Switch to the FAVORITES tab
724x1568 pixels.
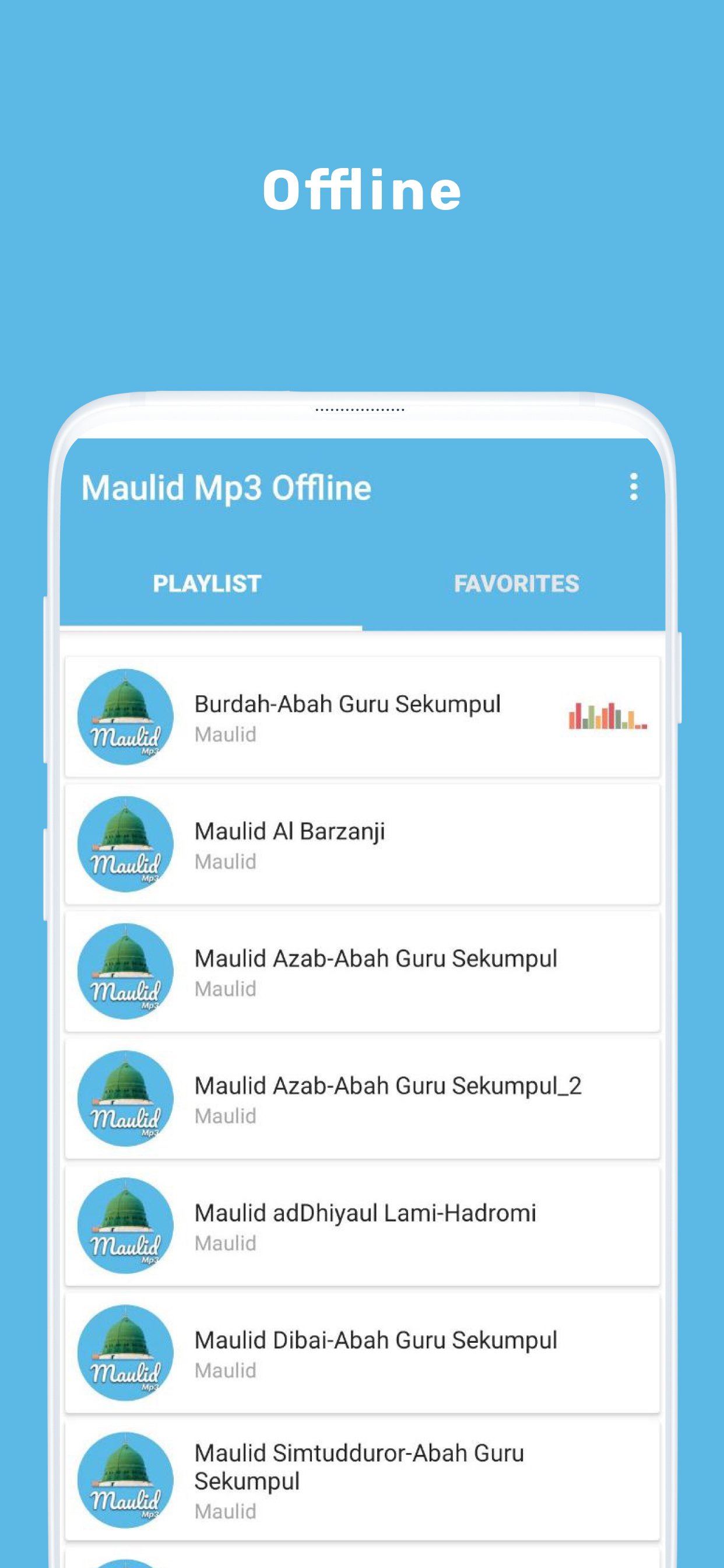point(516,583)
